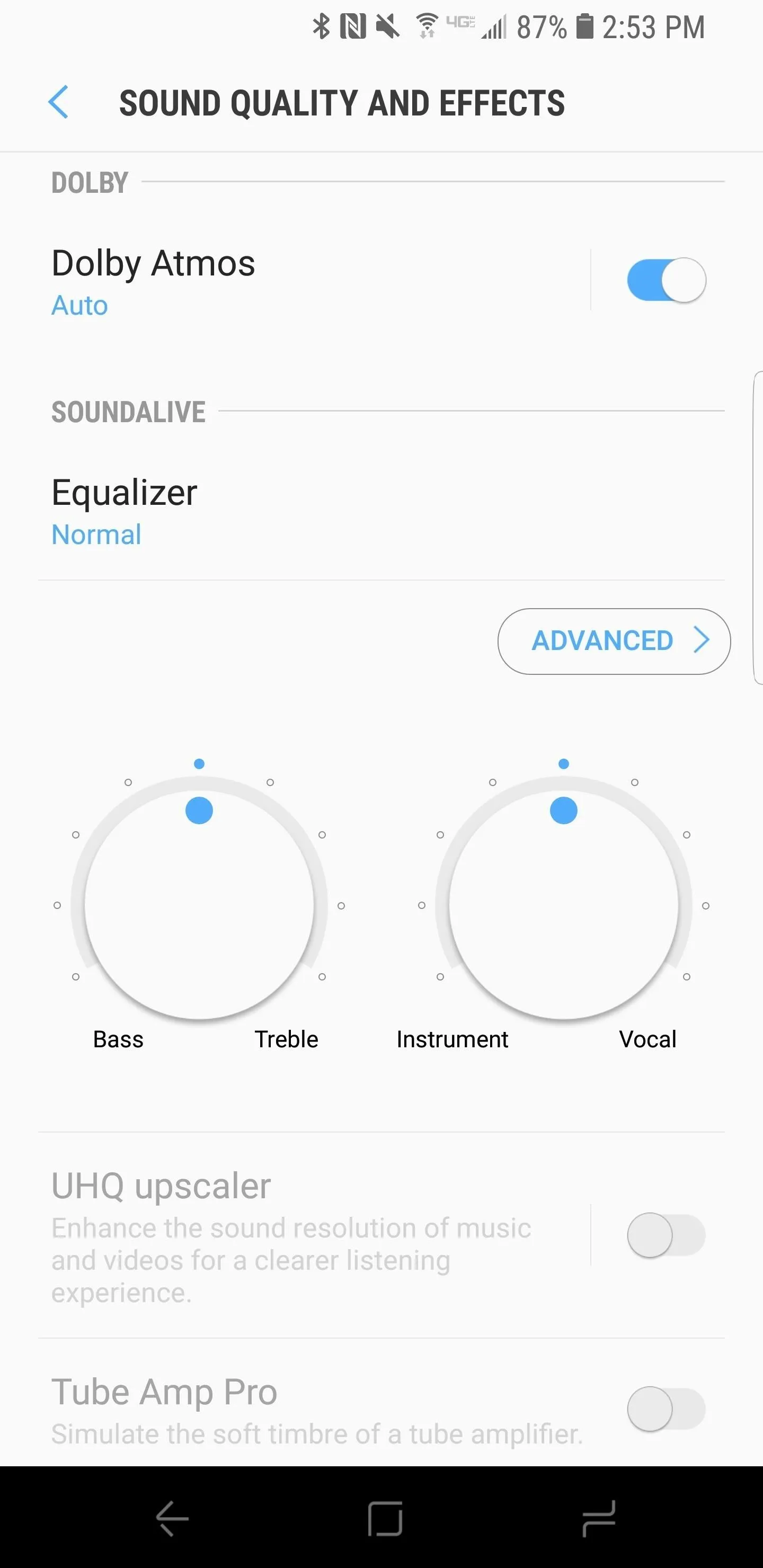
Task: Go back from Sound quality and effects
Action: (58, 102)
